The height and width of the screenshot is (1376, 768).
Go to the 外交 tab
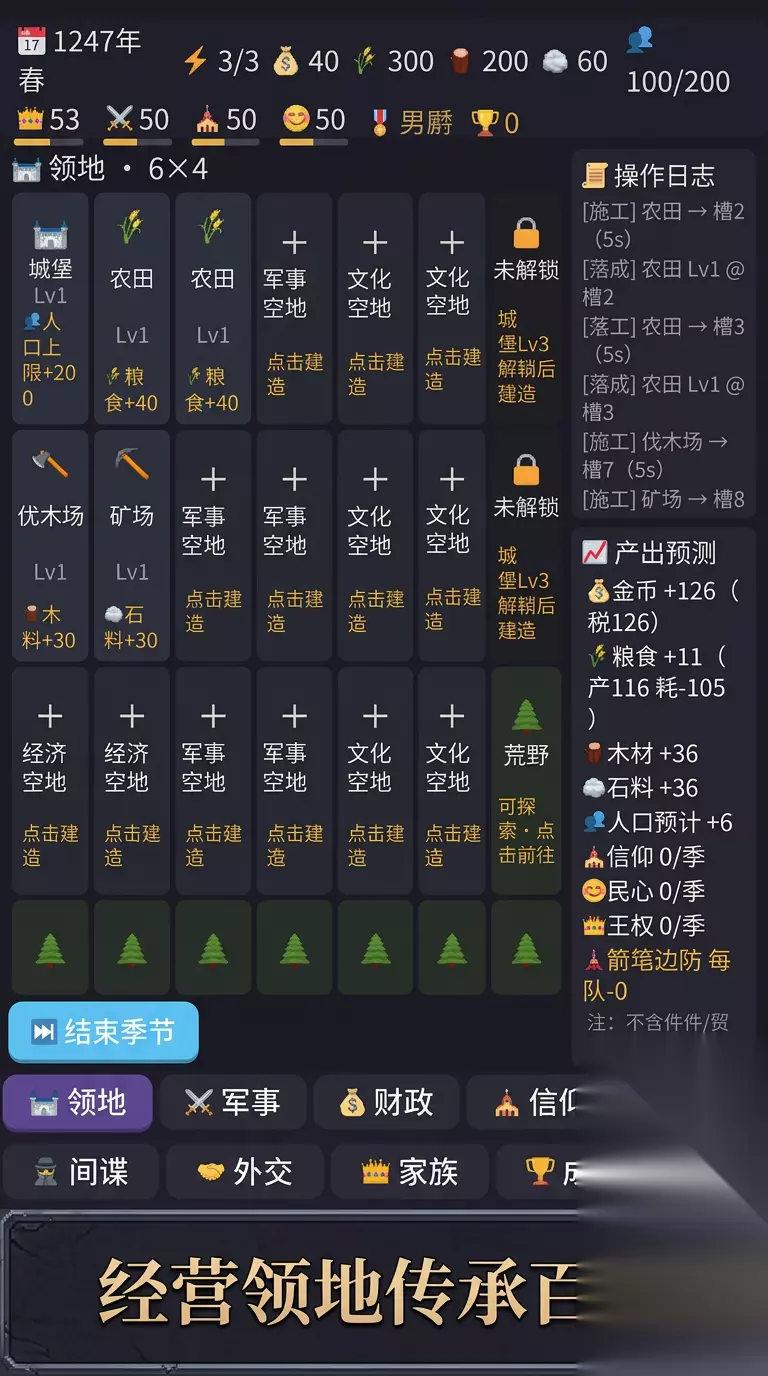(245, 1172)
